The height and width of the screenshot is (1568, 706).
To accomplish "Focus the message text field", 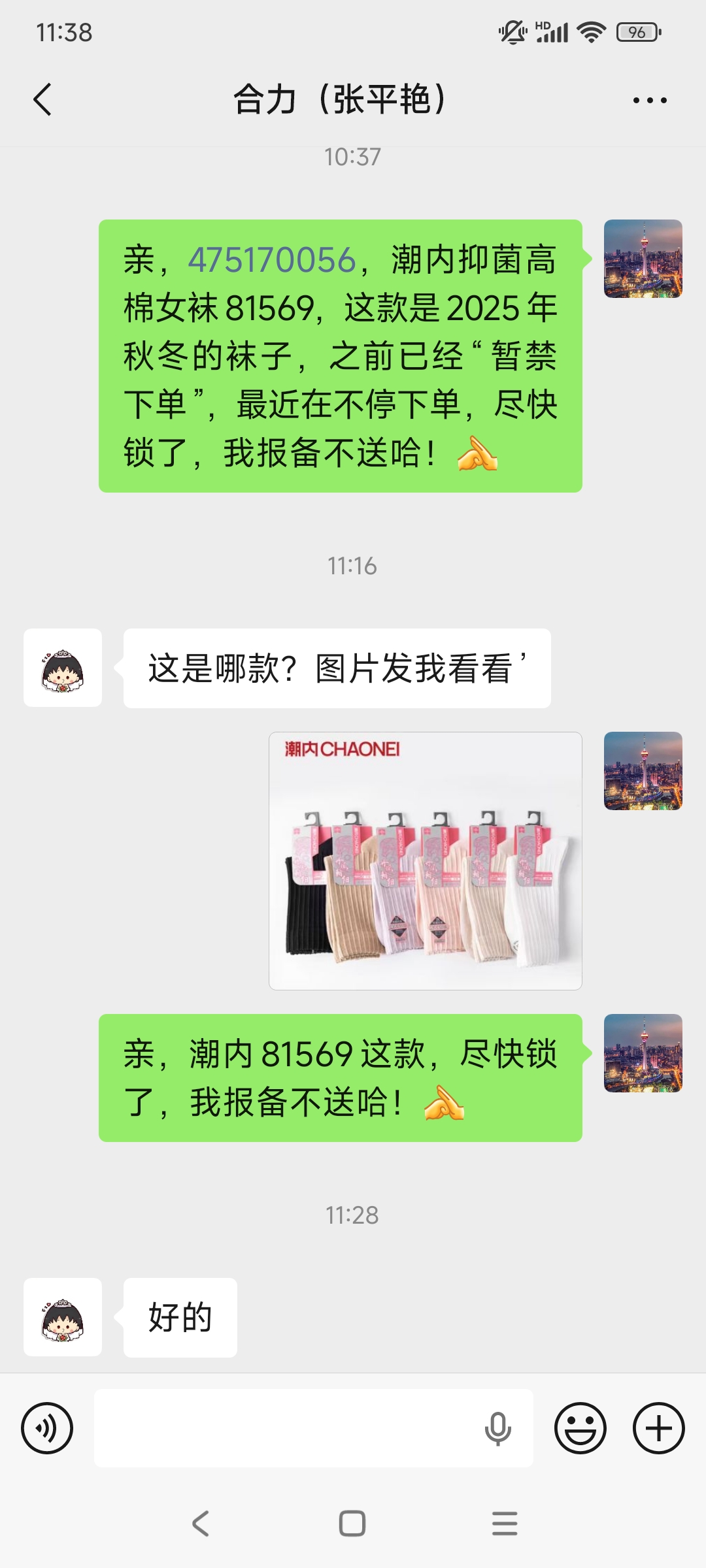I will (288, 1428).
